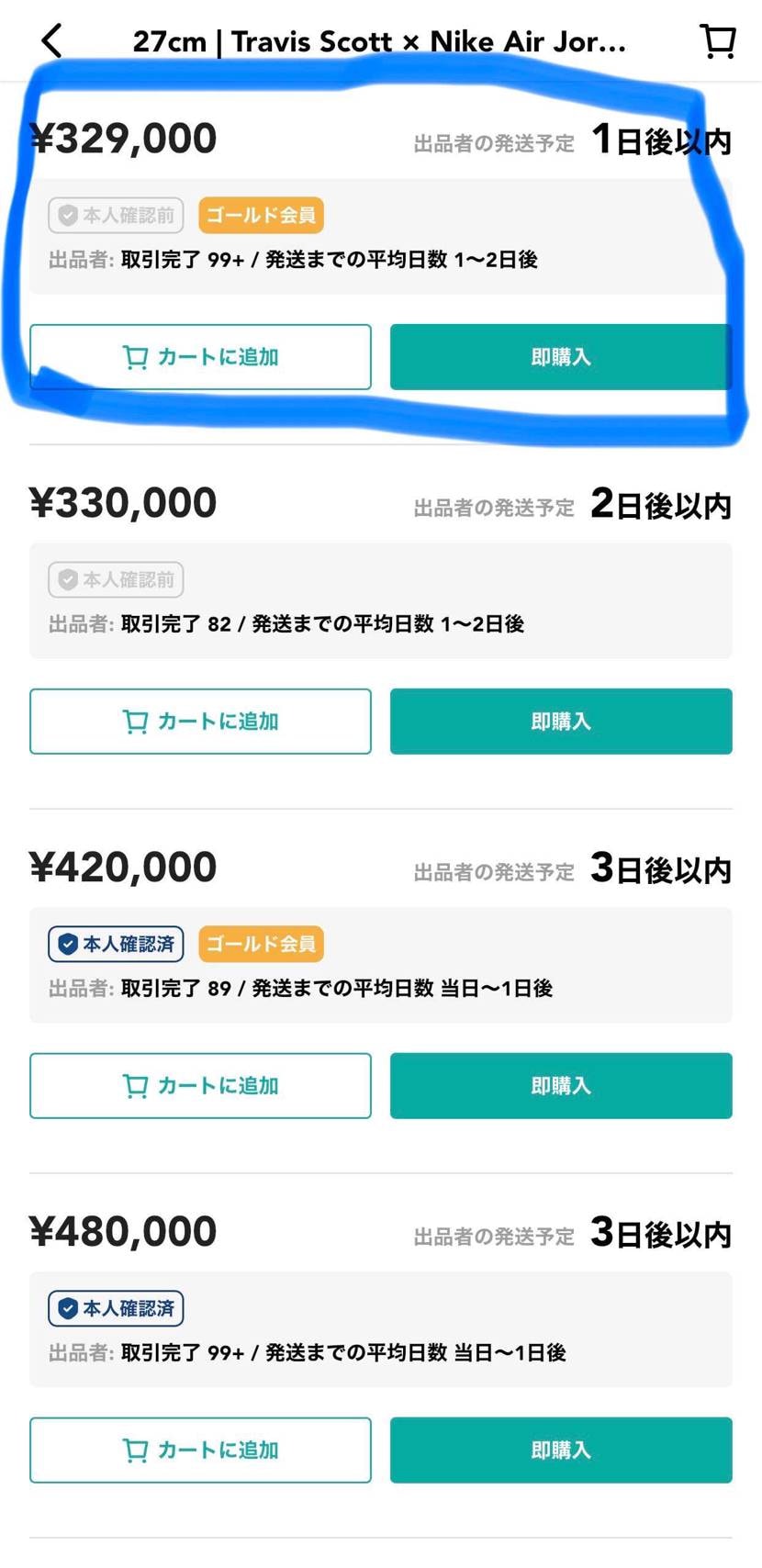This screenshot has width=762, height=1568.
Task: Tap 即購入 for the ¥420,000 listing
Action: coord(561,1086)
